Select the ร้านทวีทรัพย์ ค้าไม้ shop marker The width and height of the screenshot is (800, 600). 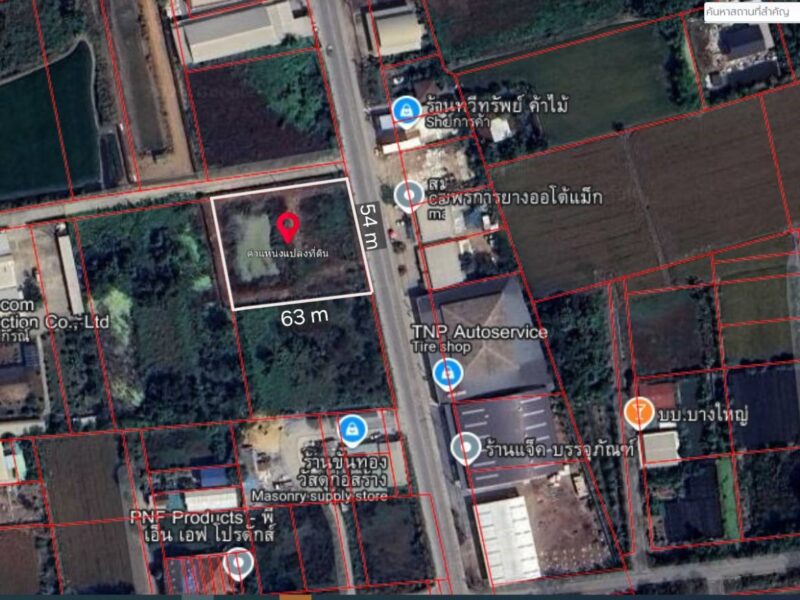[x=406, y=109]
